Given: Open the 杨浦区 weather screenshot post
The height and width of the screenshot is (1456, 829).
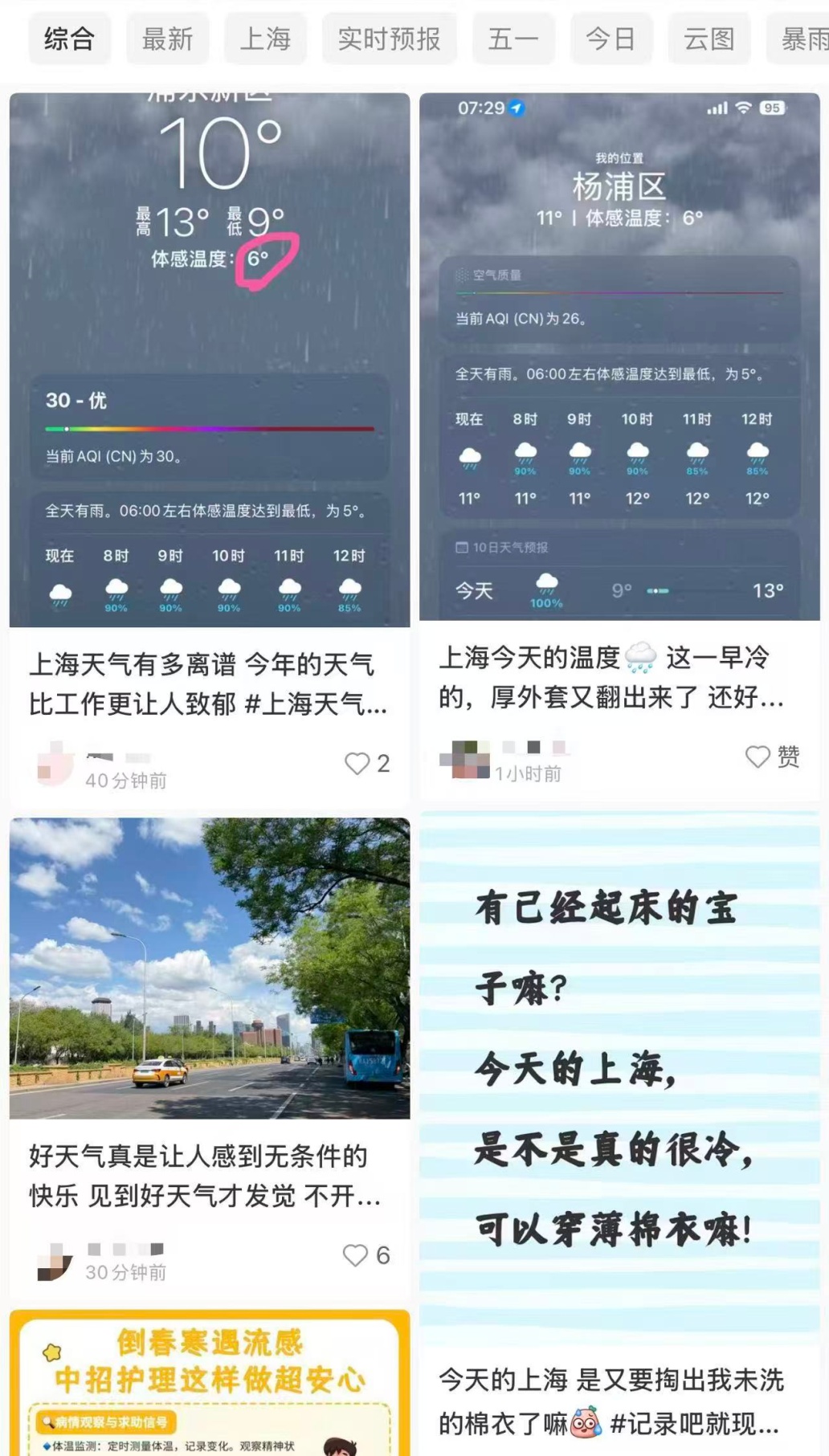Looking at the screenshot, I should point(619,357).
